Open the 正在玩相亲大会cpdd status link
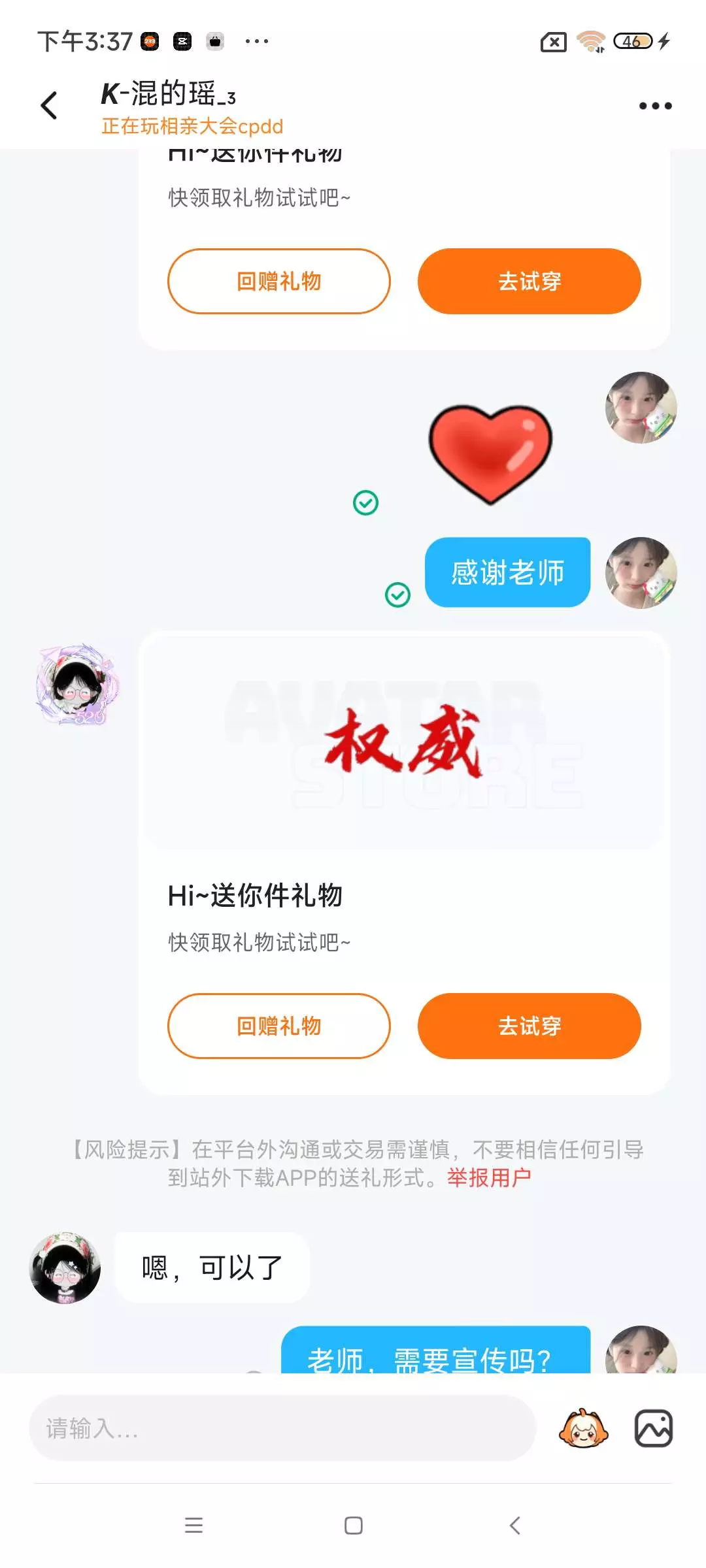The image size is (706, 1568). click(192, 126)
